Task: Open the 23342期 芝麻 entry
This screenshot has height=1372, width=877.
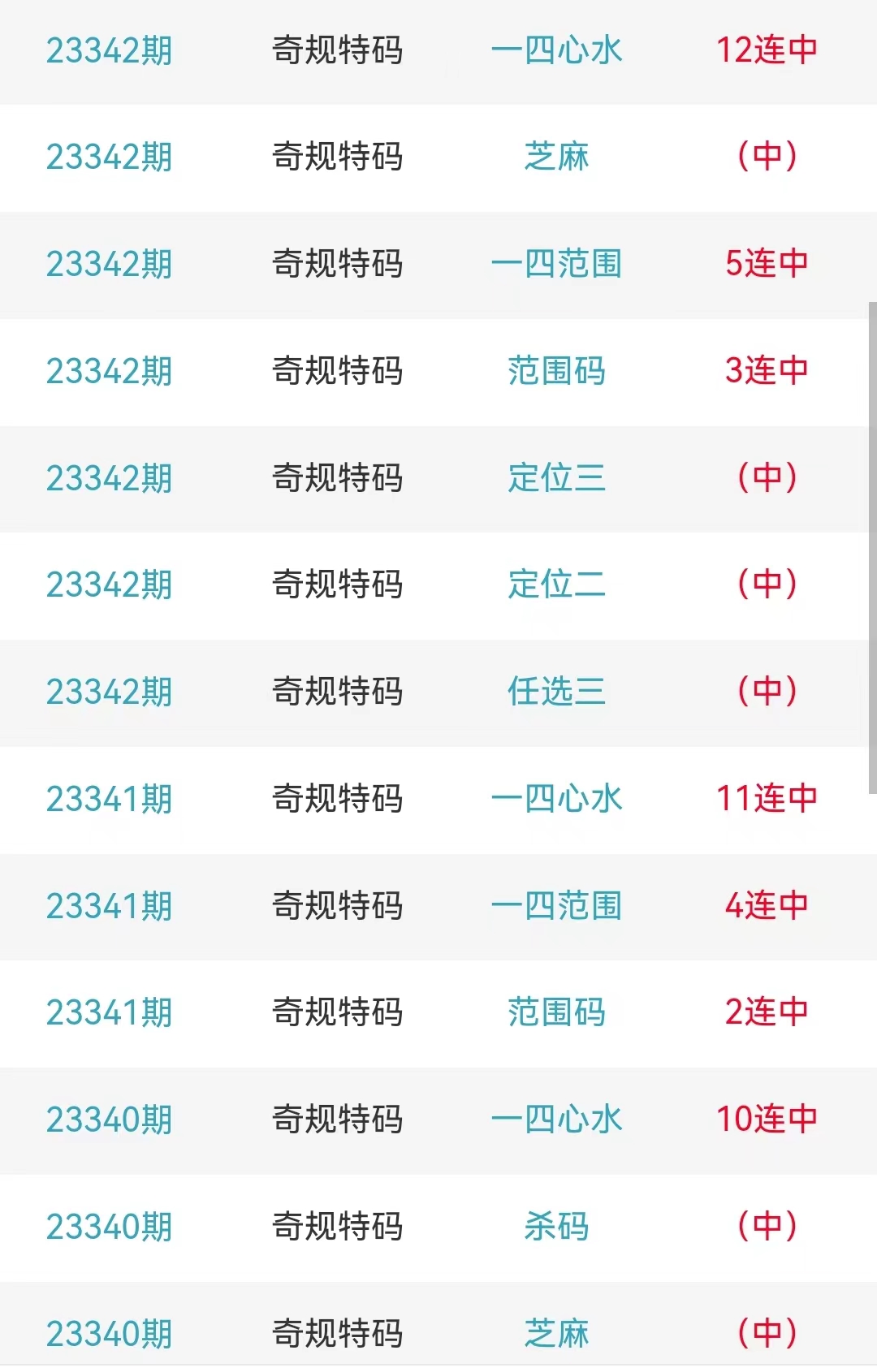Action: point(556,157)
